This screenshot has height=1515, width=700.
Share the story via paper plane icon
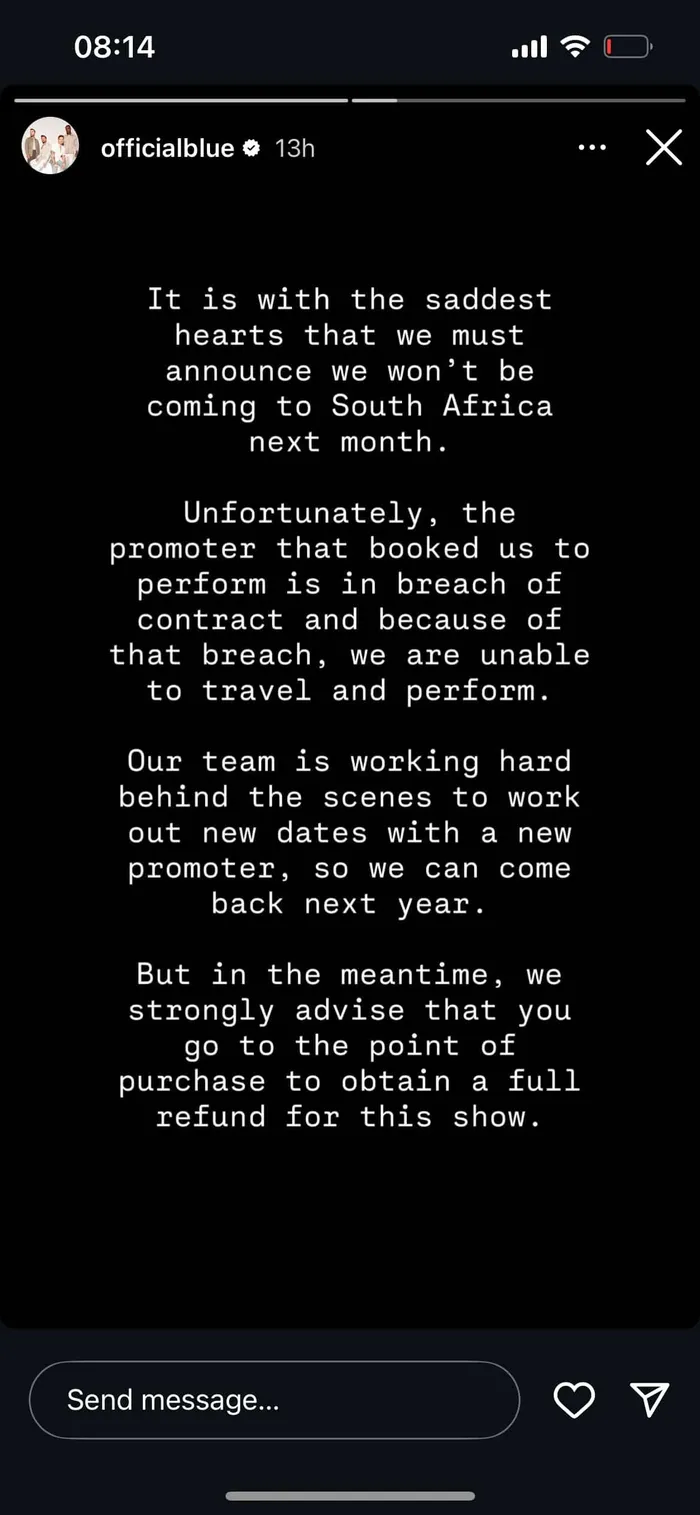point(650,1399)
